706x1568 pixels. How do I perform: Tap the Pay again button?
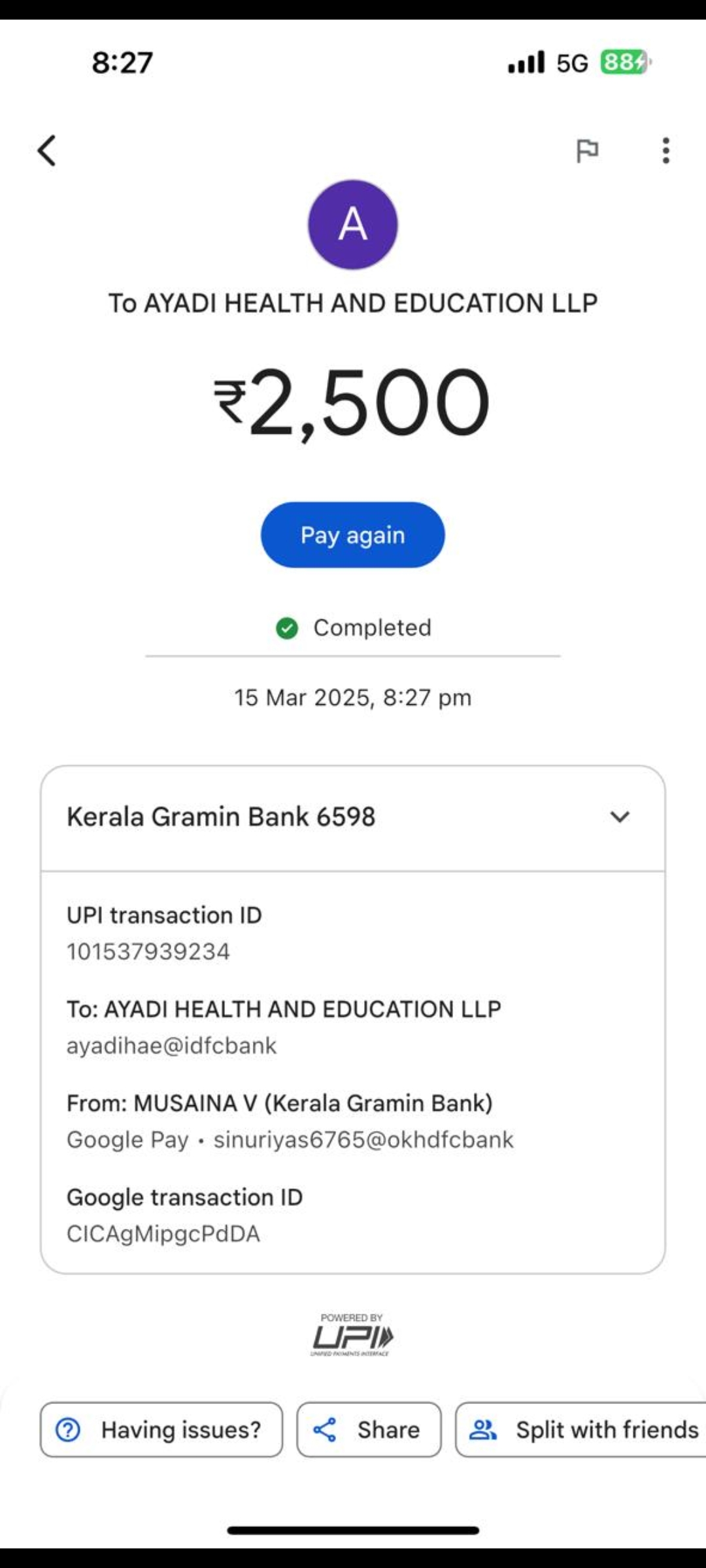pos(352,535)
